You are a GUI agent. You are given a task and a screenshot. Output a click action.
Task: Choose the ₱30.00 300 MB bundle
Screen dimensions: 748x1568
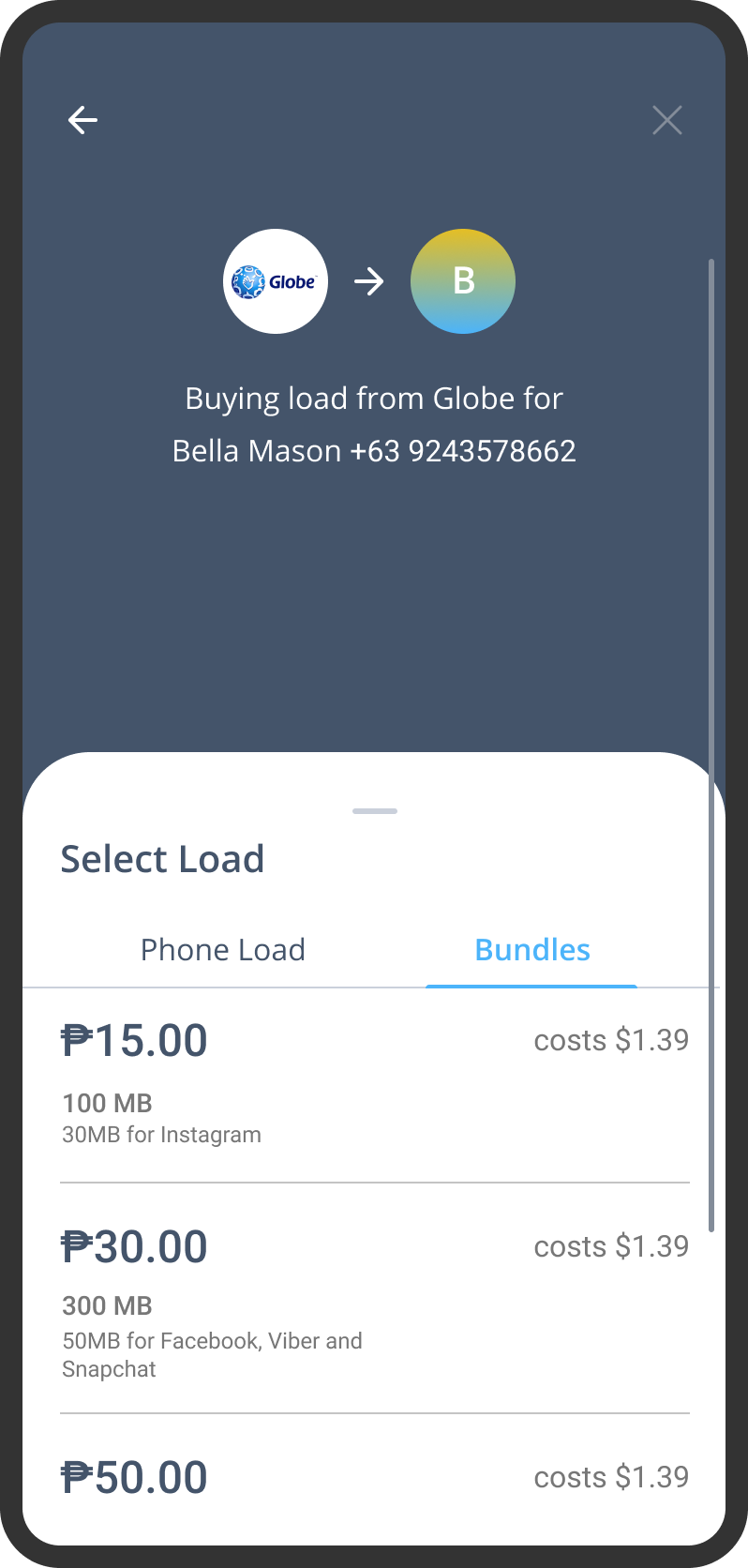click(x=375, y=1299)
